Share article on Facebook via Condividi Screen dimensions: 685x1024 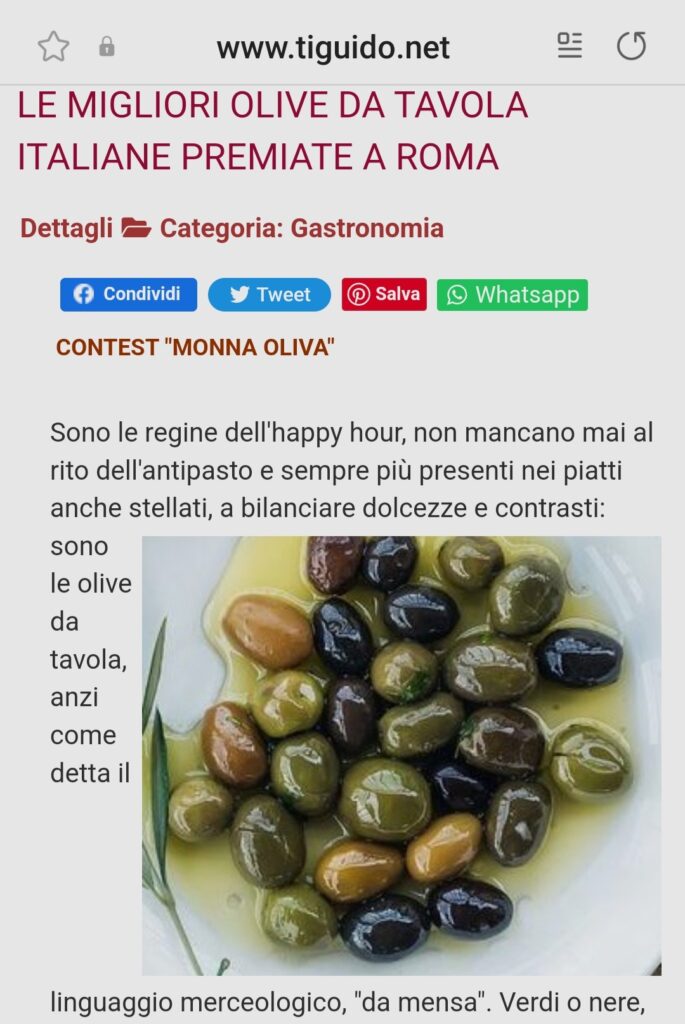coord(128,294)
